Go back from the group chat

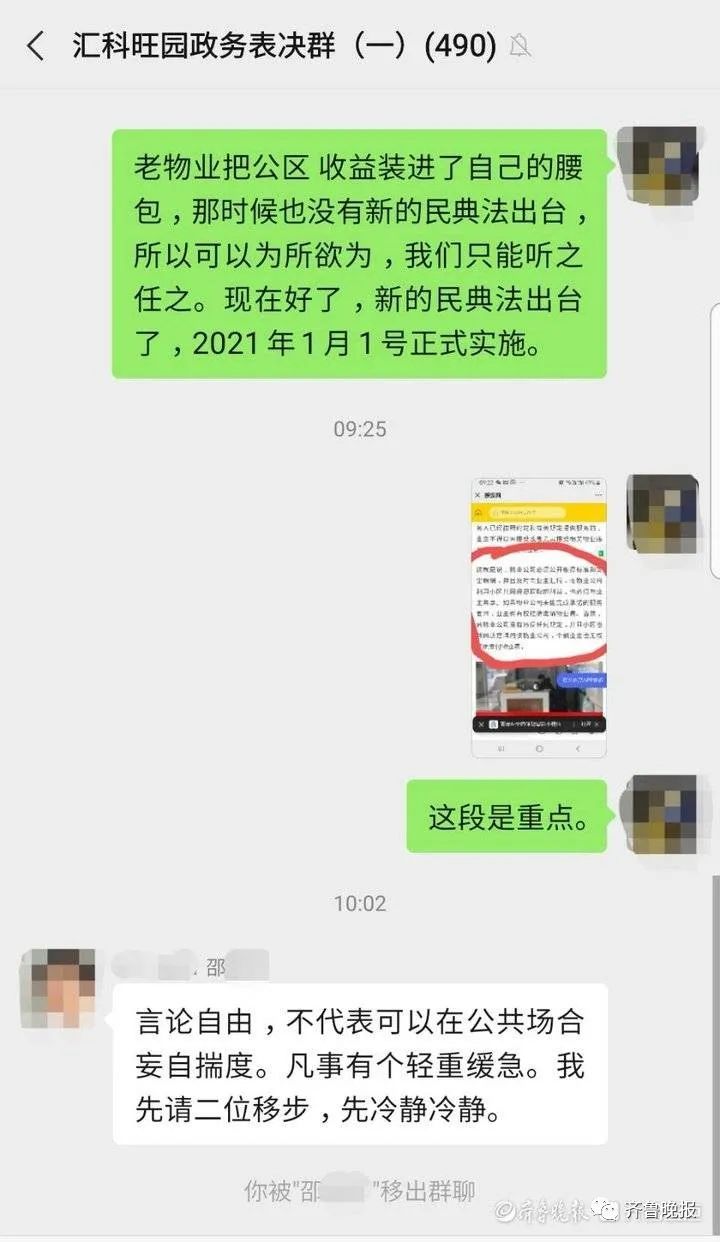36,46
